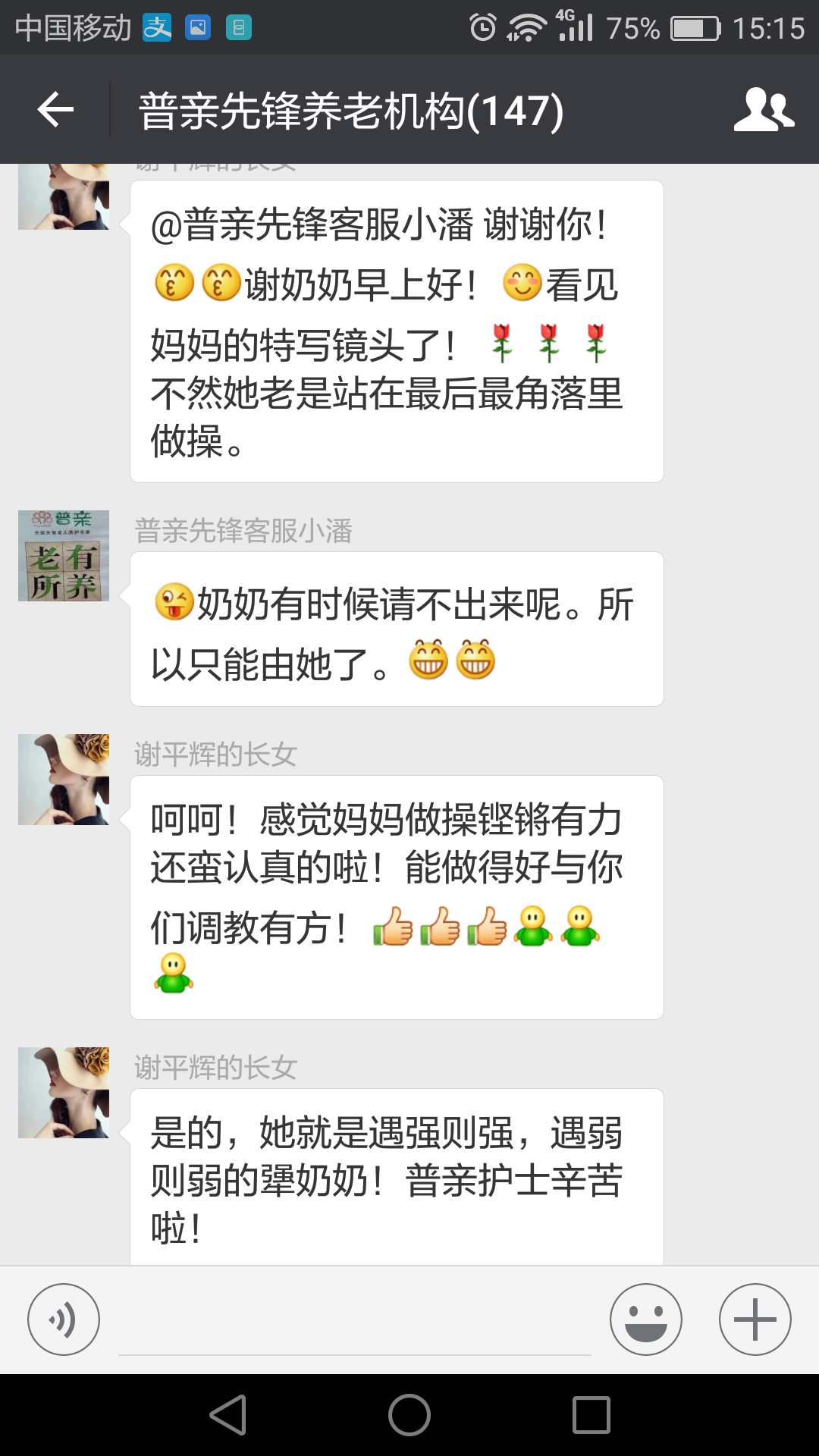Open avatar of 普亲先锋客服小潘

pos(64,556)
